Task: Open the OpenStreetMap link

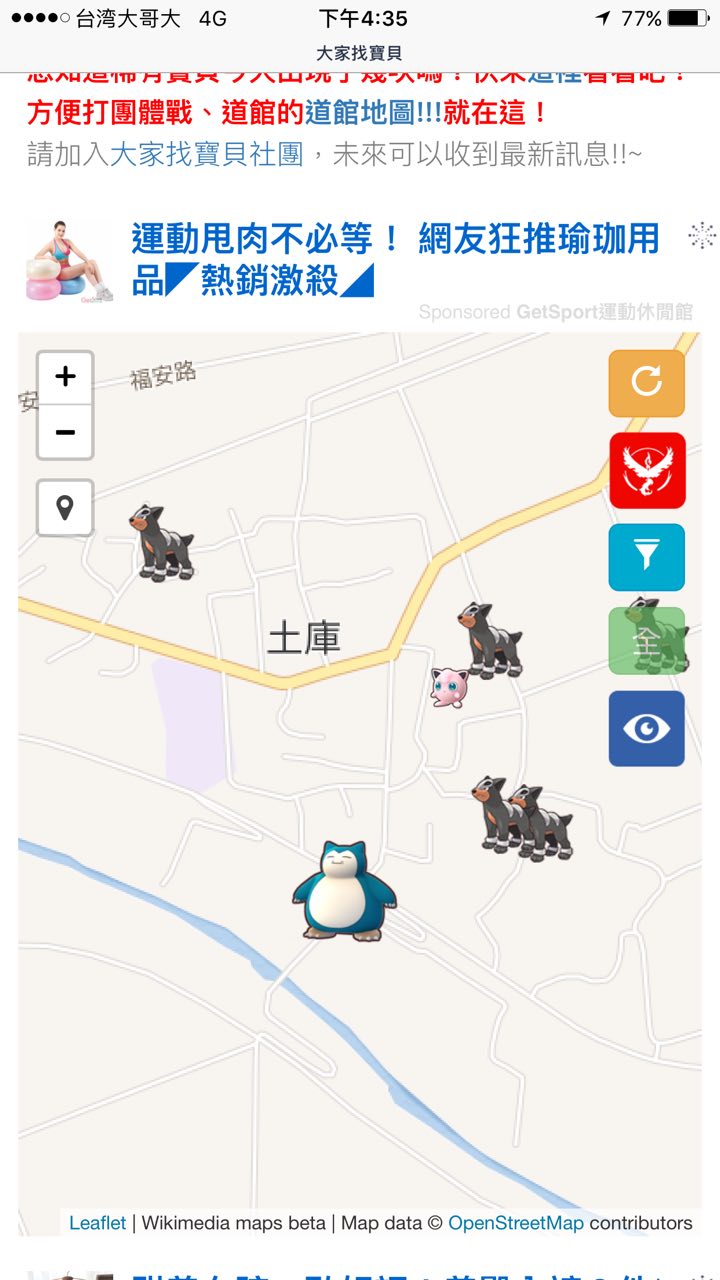Action: 515,1222
